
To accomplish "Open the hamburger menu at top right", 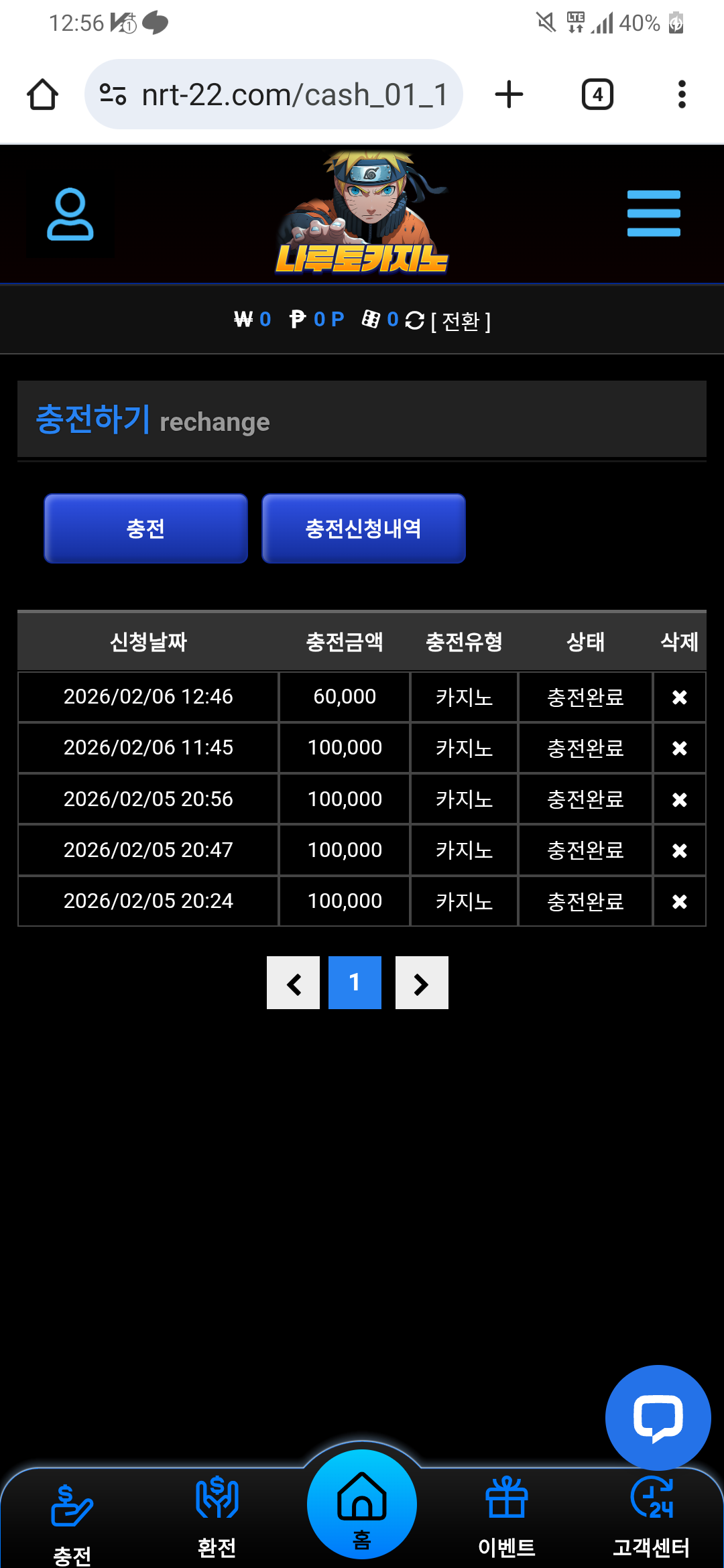I will [x=654, y=213].
